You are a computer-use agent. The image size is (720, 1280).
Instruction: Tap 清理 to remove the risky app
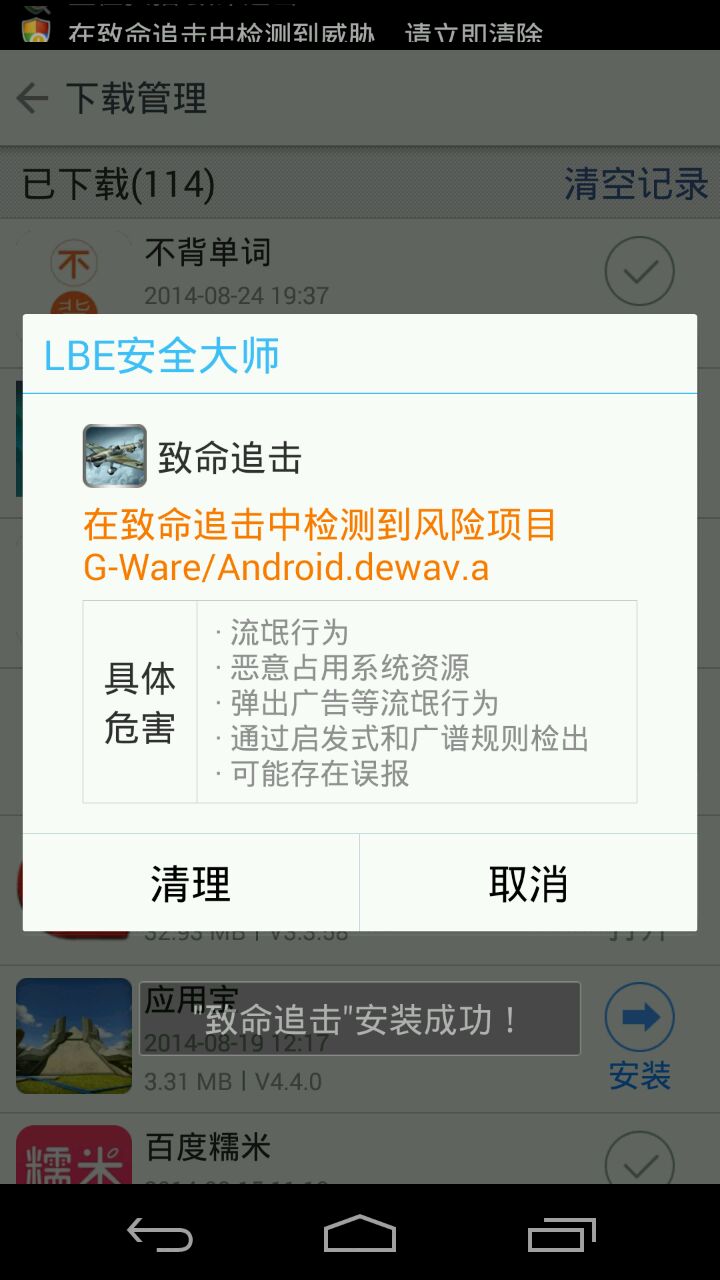click(190, 884)
